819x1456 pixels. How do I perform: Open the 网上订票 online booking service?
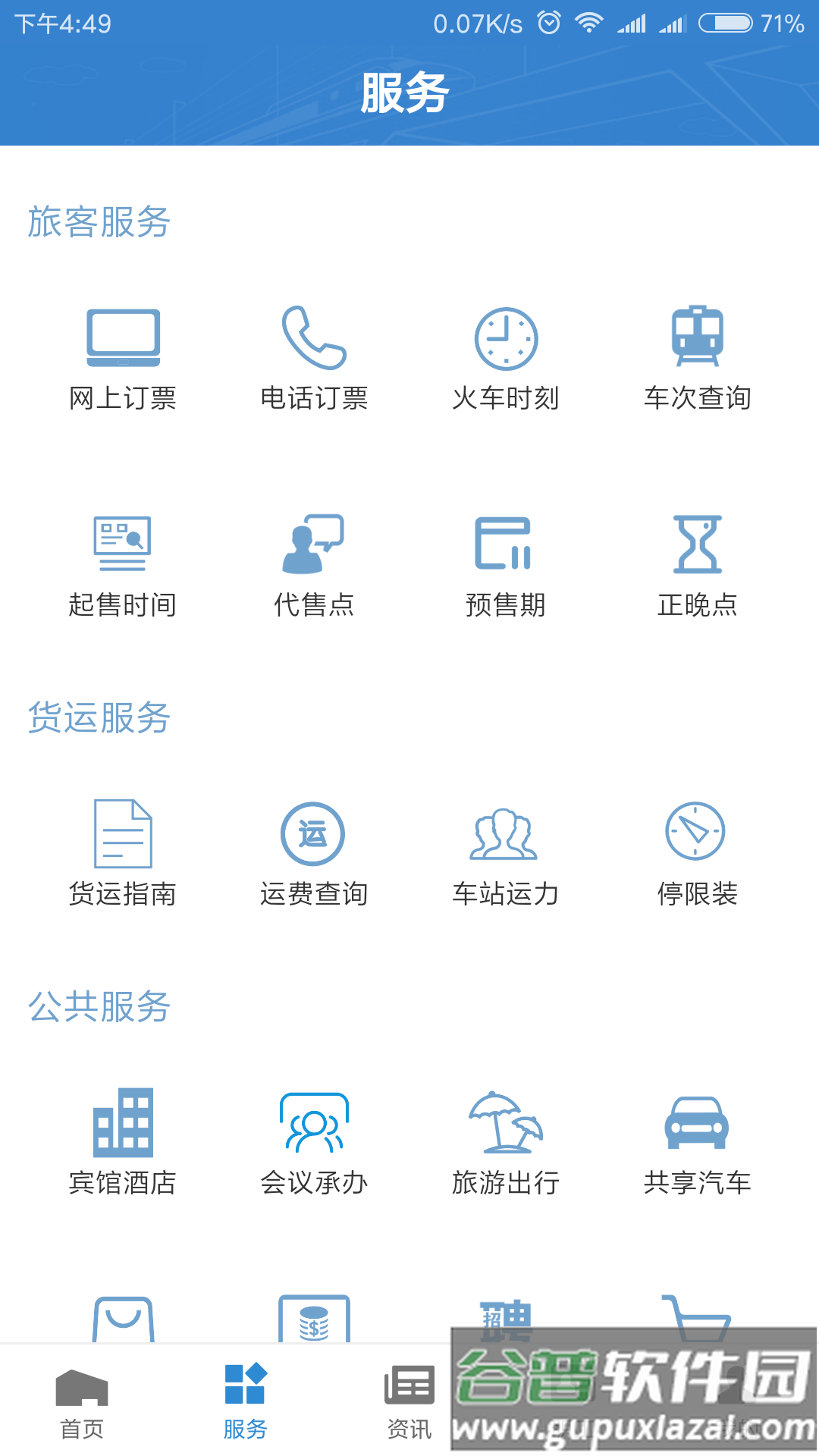click(x=123, y=356)
